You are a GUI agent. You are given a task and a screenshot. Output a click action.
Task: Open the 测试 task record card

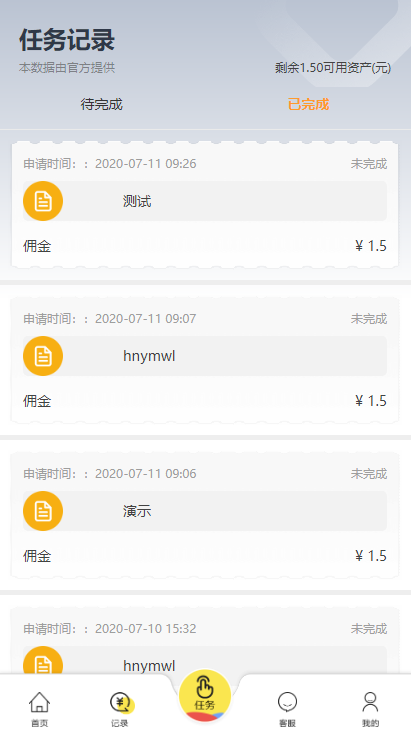tap(205, 205)
